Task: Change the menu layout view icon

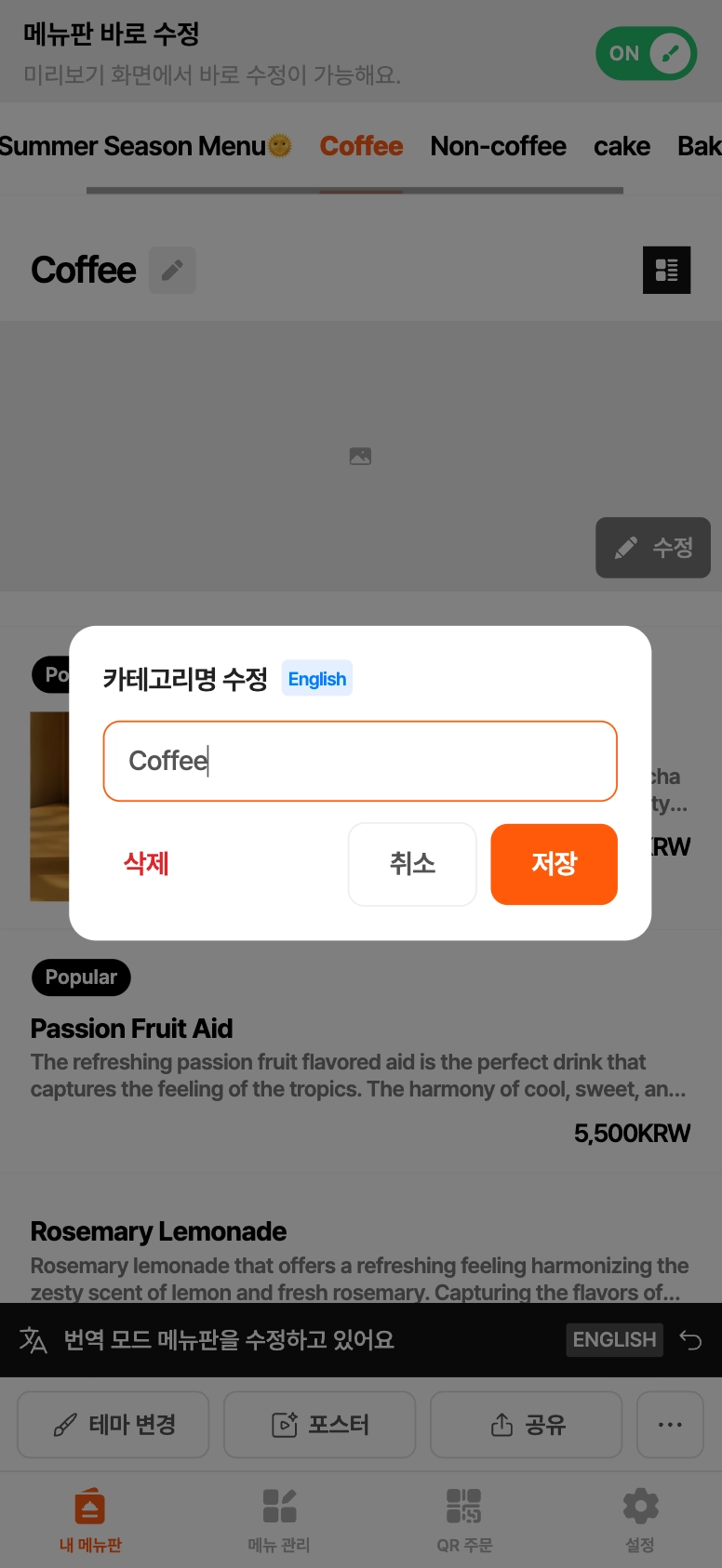Action: pos(666,271)
